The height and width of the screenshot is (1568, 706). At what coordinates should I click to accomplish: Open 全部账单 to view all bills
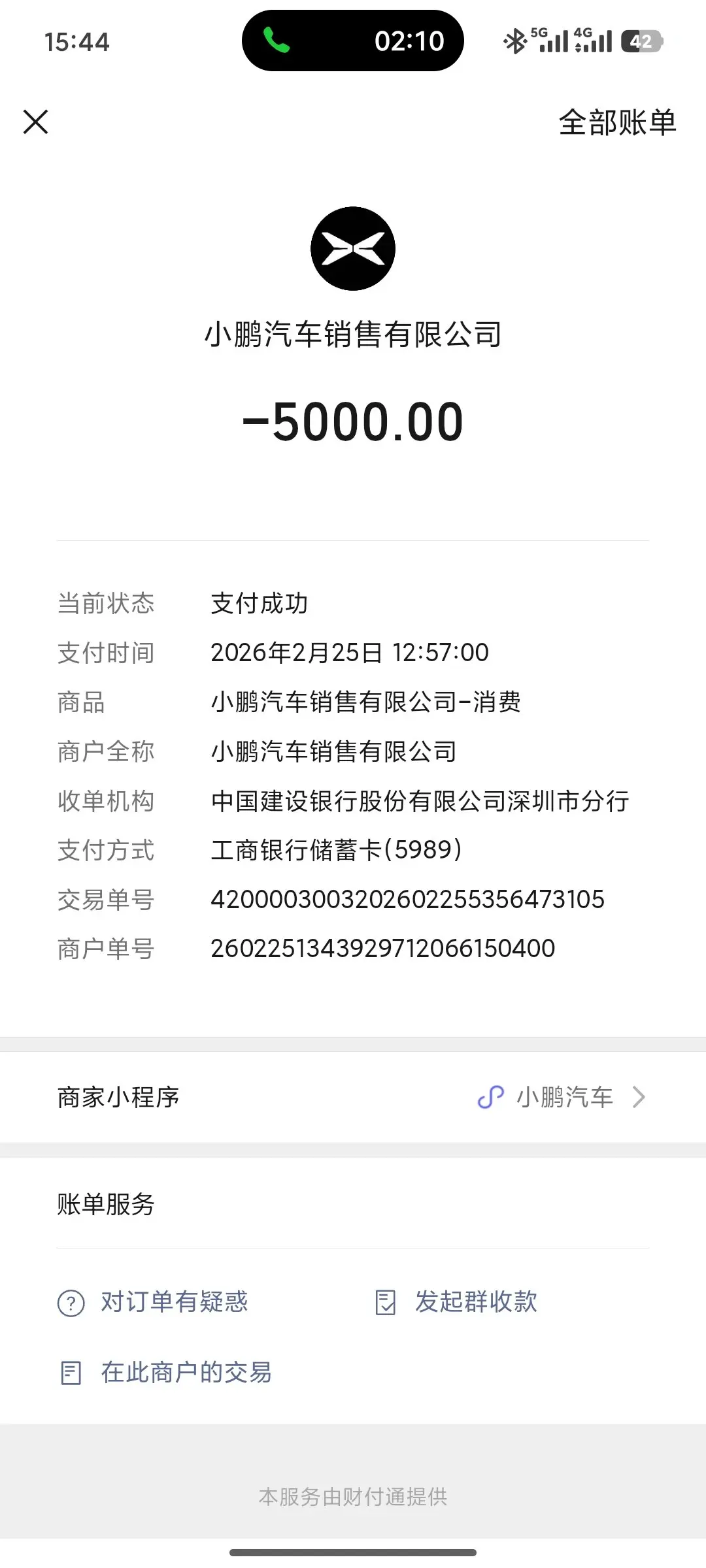coord(617,122)
